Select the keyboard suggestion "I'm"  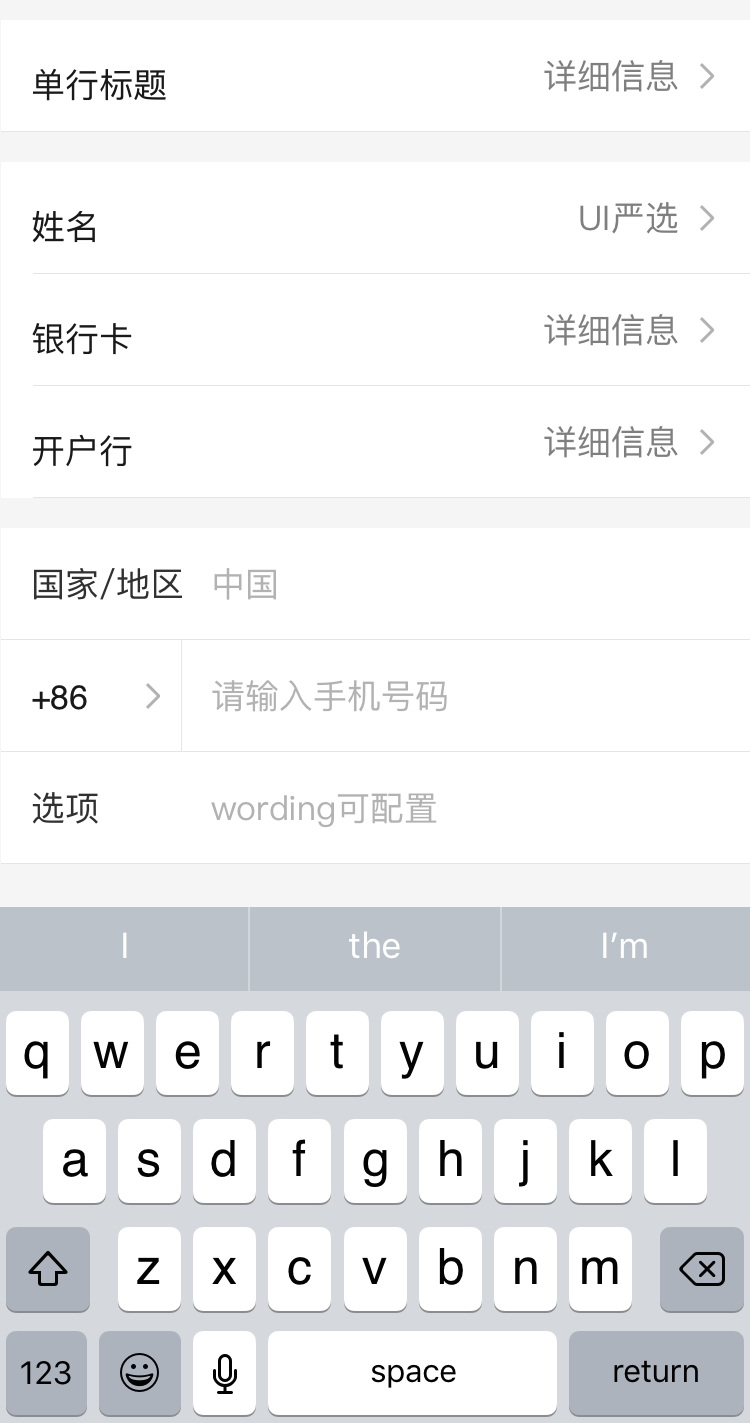click(625, 947)
